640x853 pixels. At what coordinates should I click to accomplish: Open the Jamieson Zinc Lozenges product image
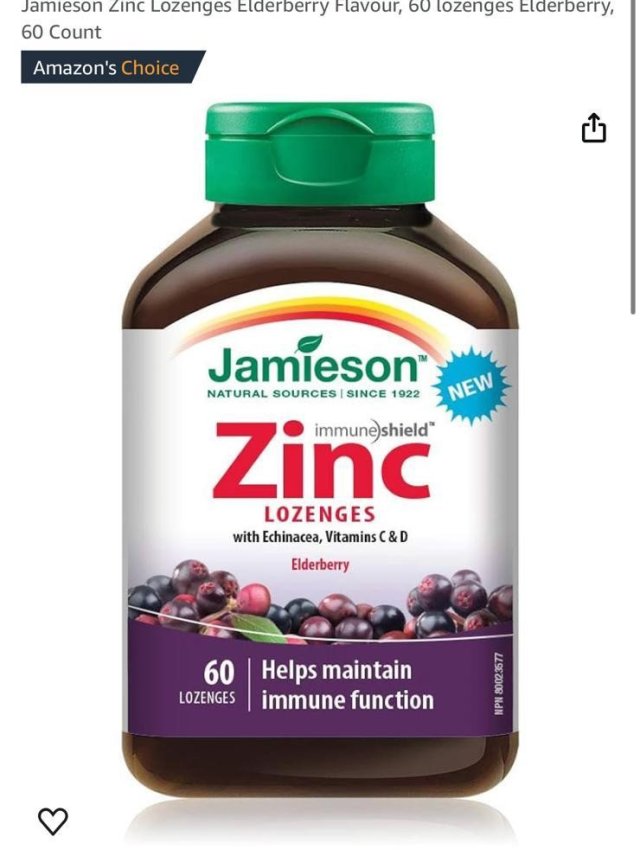320,450
